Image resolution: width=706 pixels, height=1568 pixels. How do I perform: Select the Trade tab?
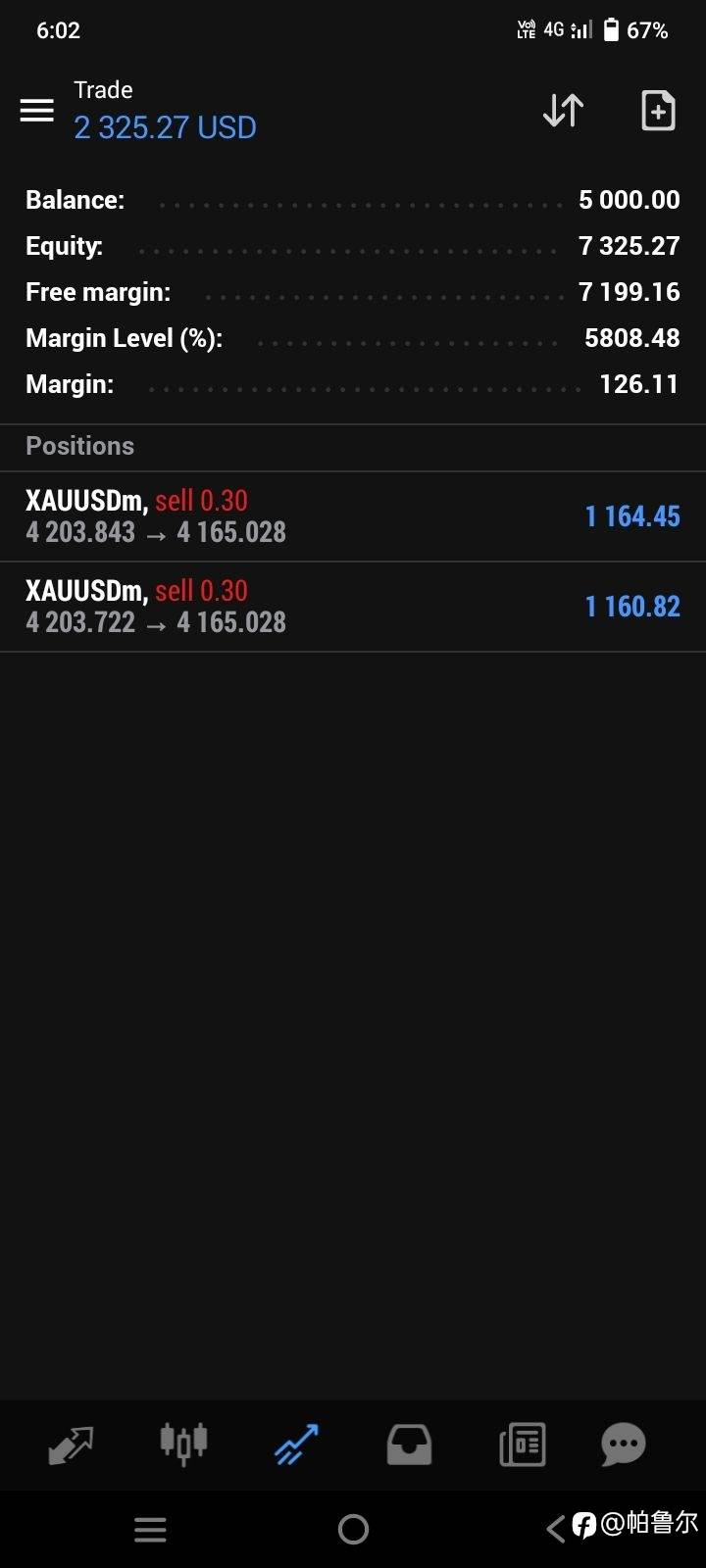[x=296, y=1445]
